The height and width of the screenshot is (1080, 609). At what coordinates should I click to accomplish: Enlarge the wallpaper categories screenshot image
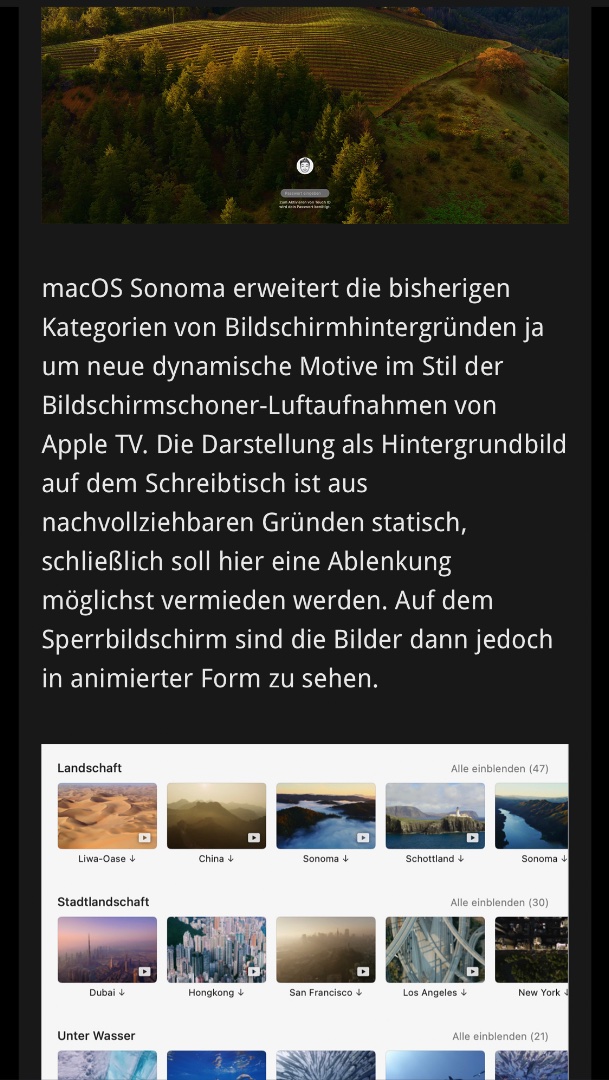coord(305,910)
